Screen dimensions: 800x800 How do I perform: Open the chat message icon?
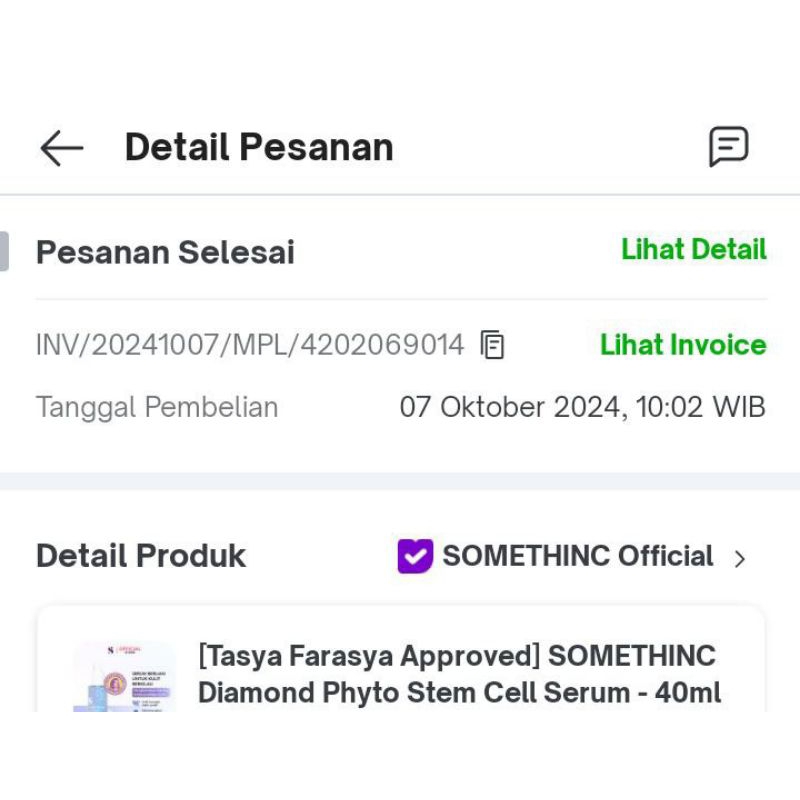coord(728,147)
